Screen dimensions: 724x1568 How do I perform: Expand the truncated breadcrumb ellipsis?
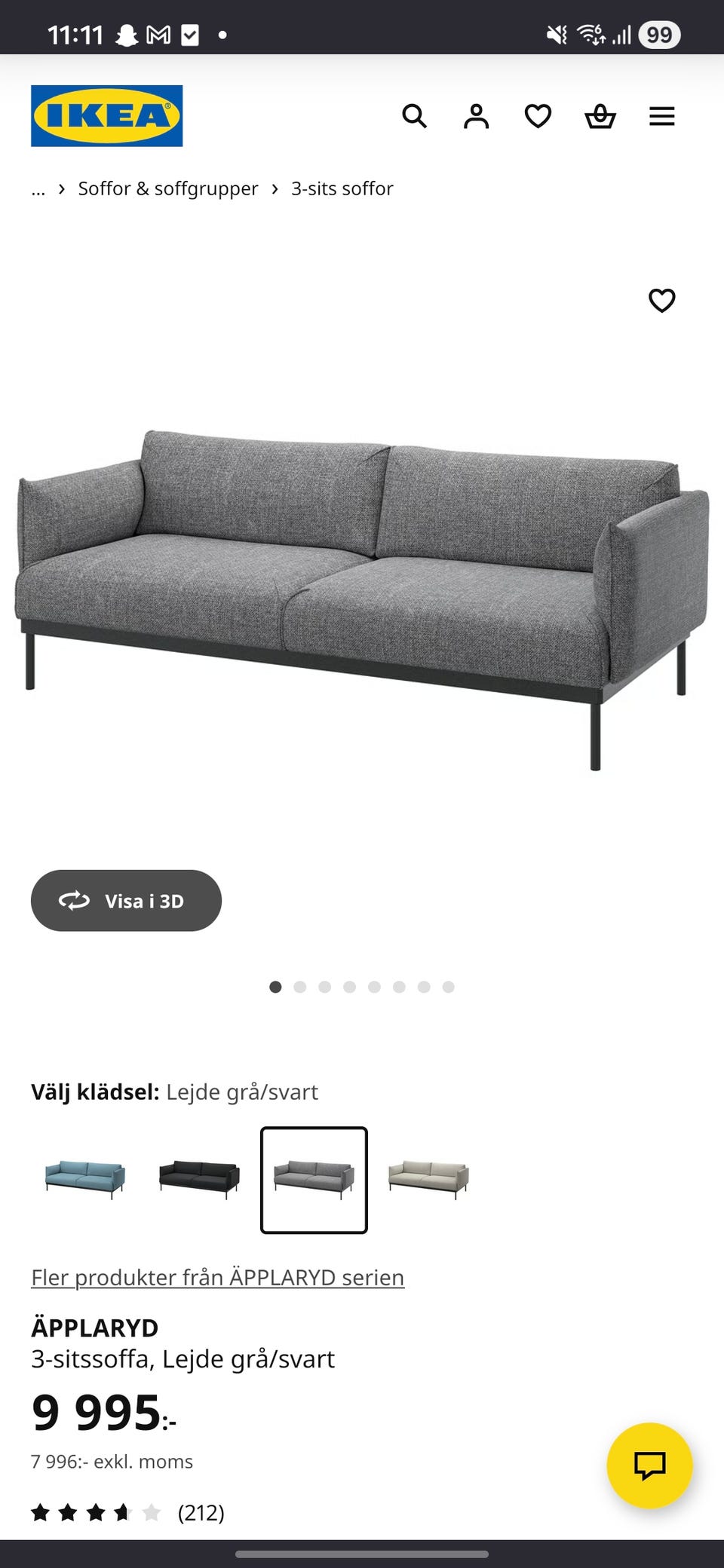[x=38, y=188]
